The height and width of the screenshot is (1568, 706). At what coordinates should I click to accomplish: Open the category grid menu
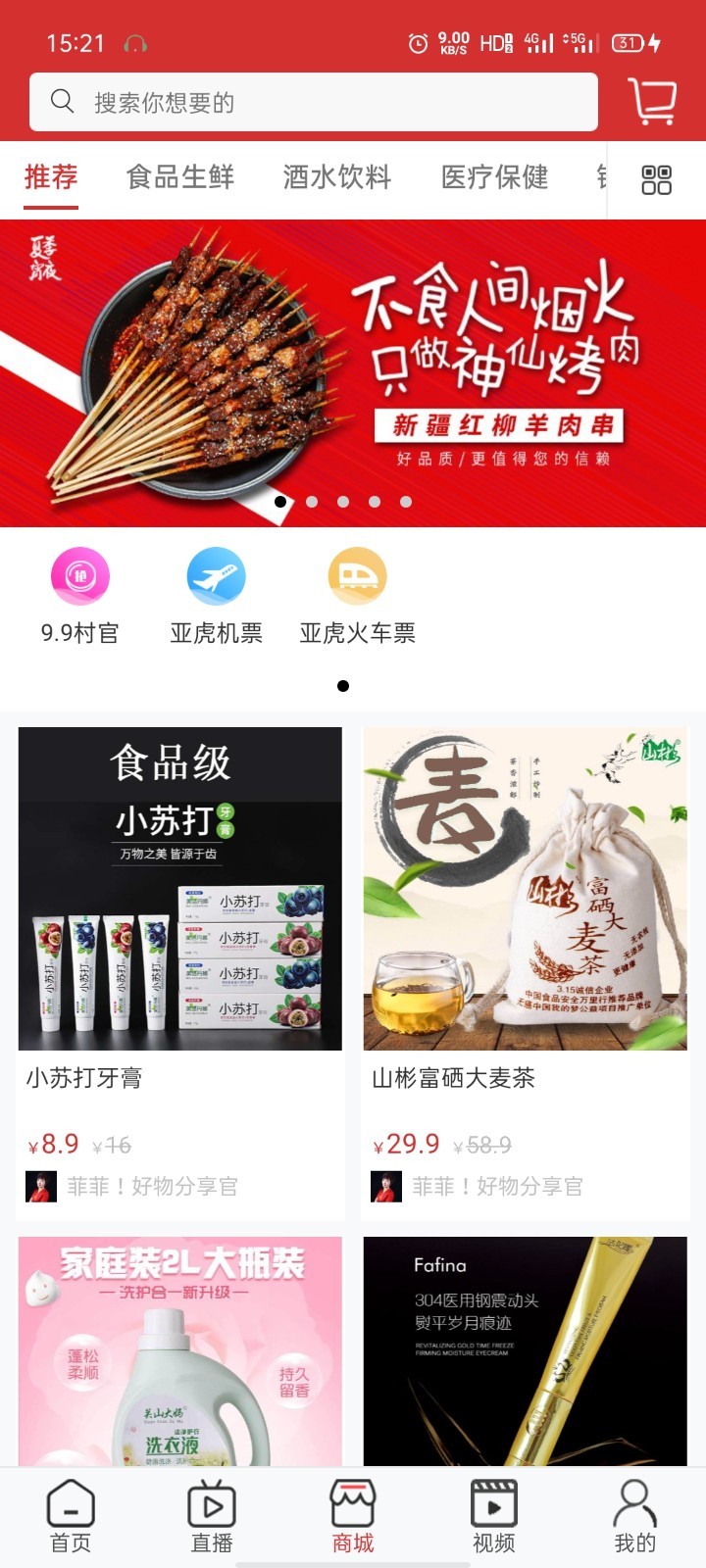[656, 180]
